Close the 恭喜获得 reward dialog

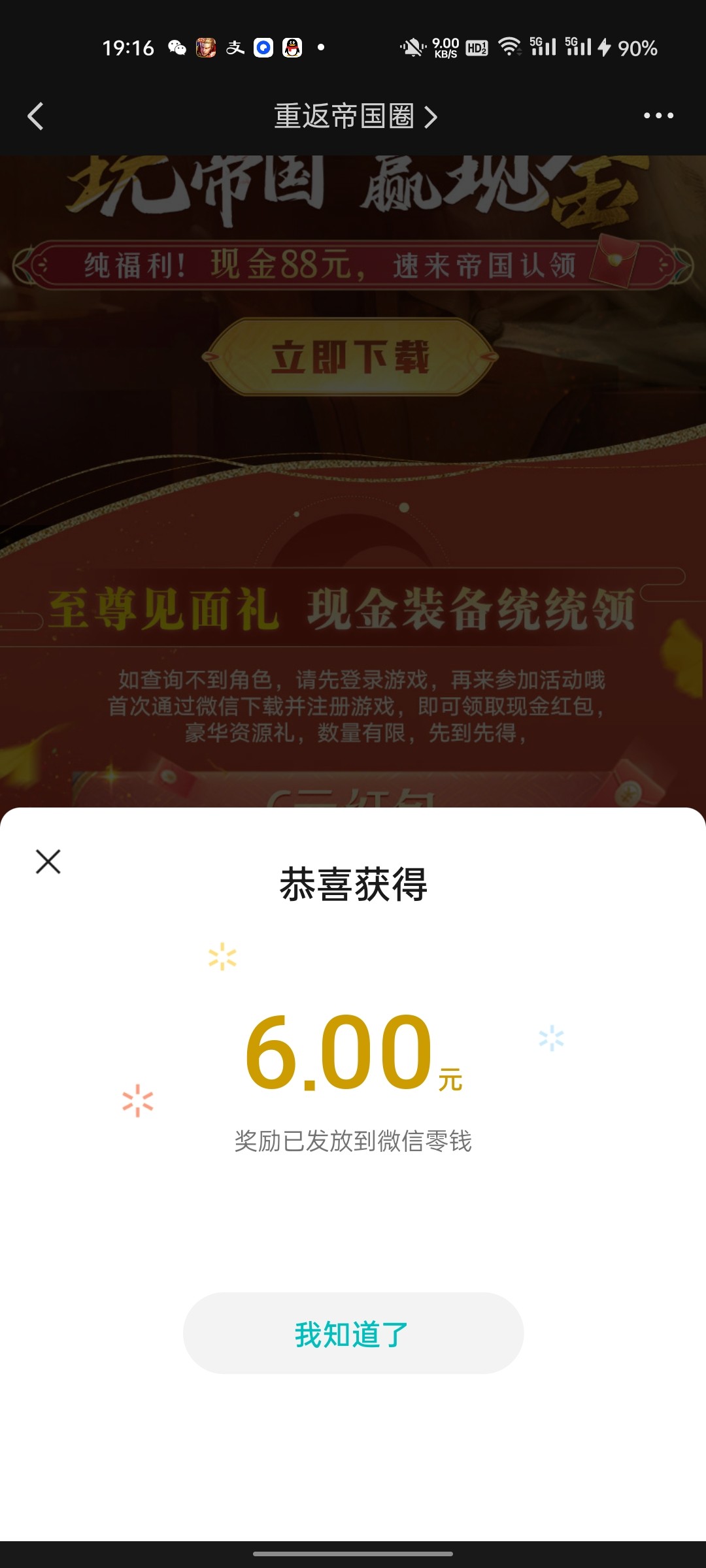click(48, 862)
